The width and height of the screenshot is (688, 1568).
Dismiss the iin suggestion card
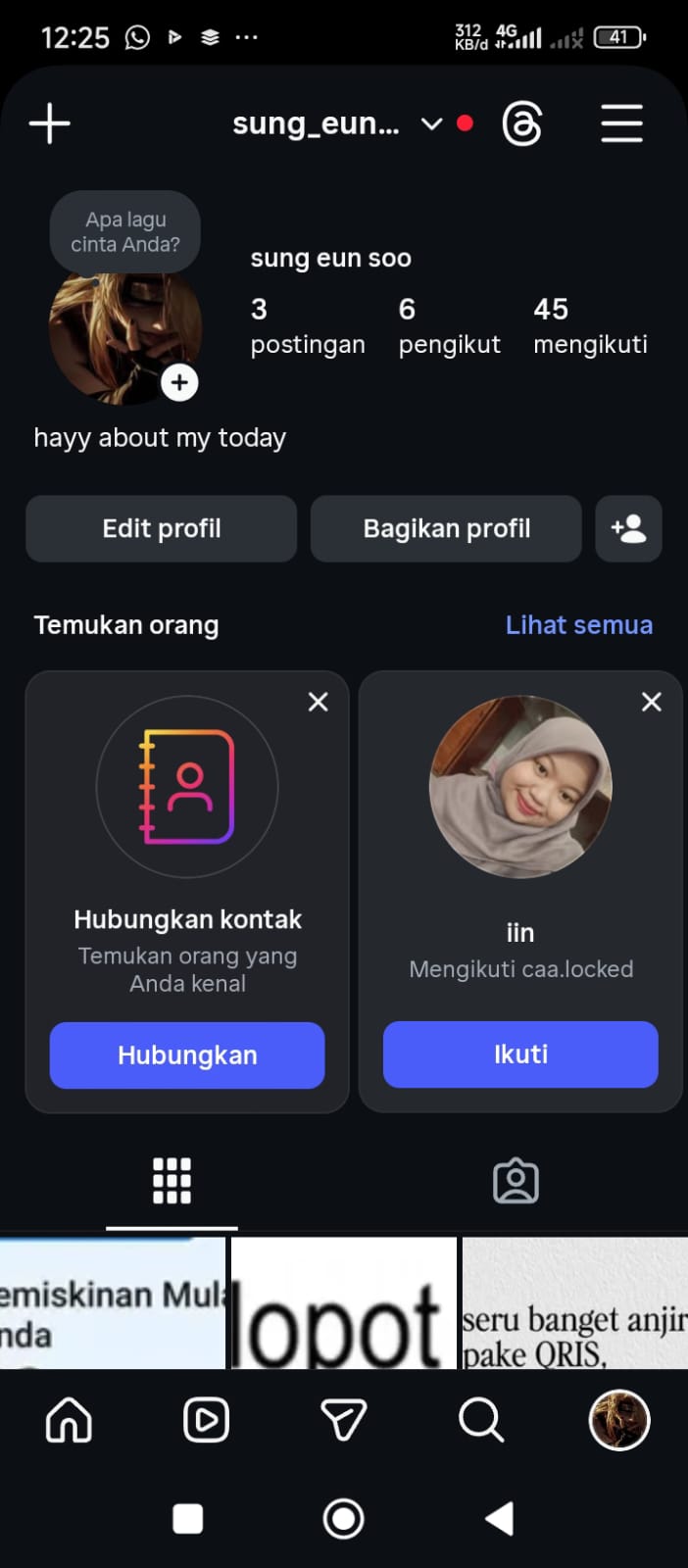pos(651,702)
